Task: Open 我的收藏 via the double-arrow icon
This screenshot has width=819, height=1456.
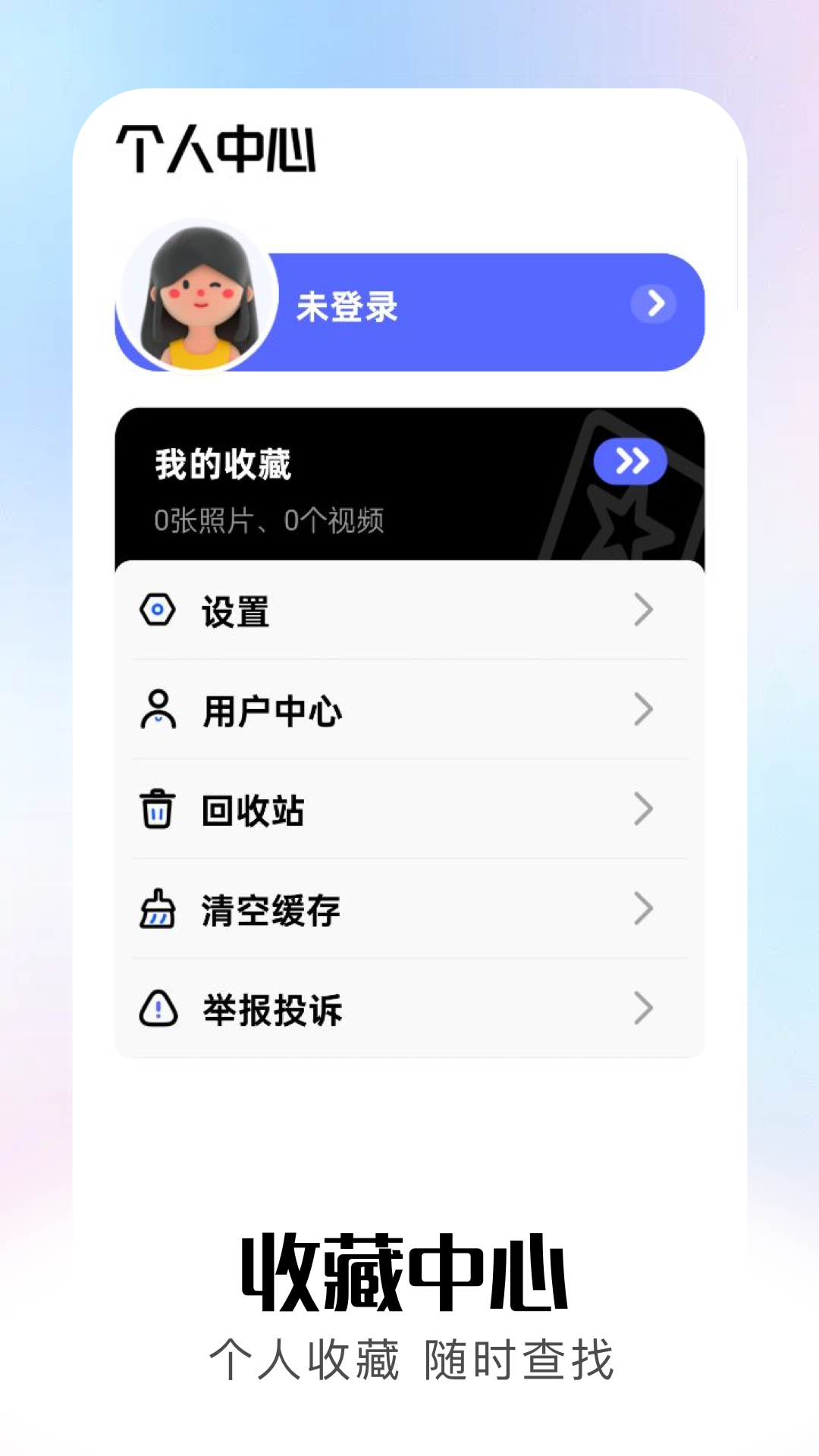Action: pyautogui.click(x=632, y=463)
